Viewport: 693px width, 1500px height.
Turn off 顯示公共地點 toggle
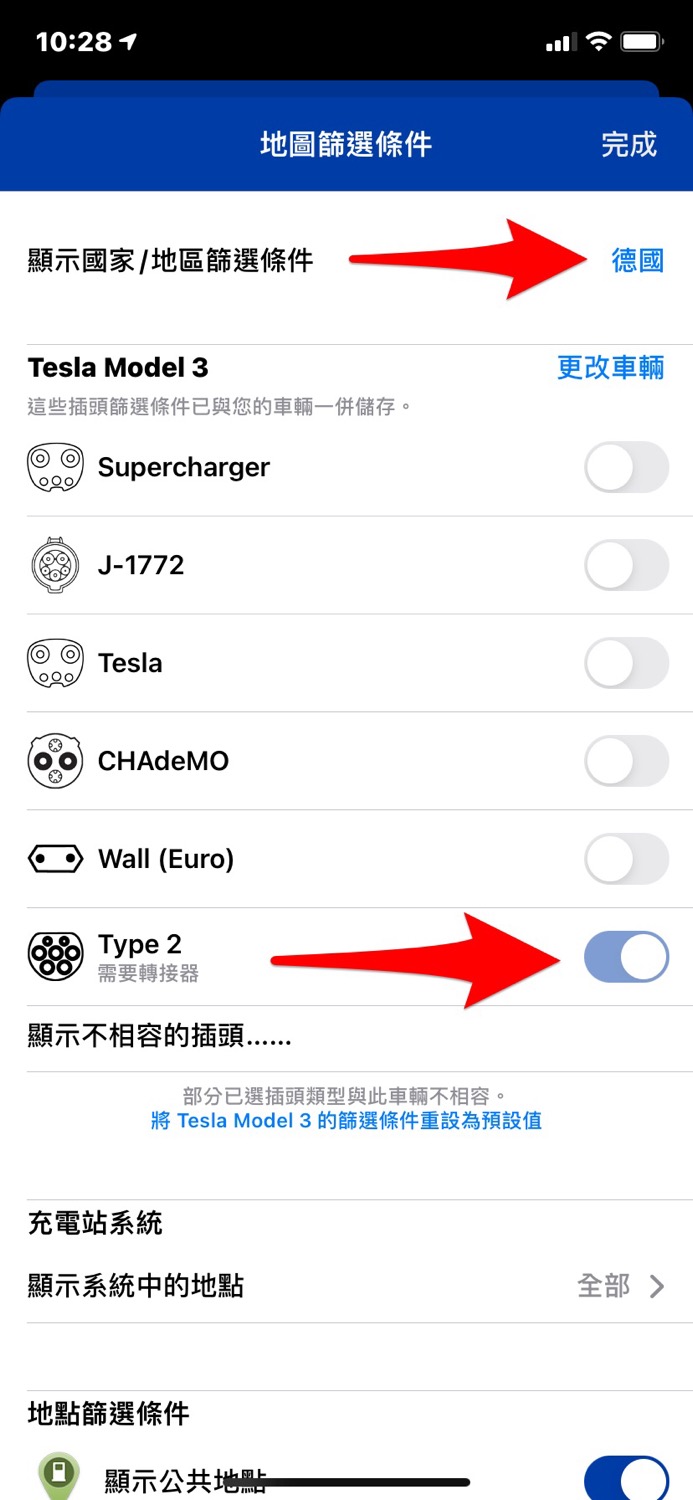626,1480
